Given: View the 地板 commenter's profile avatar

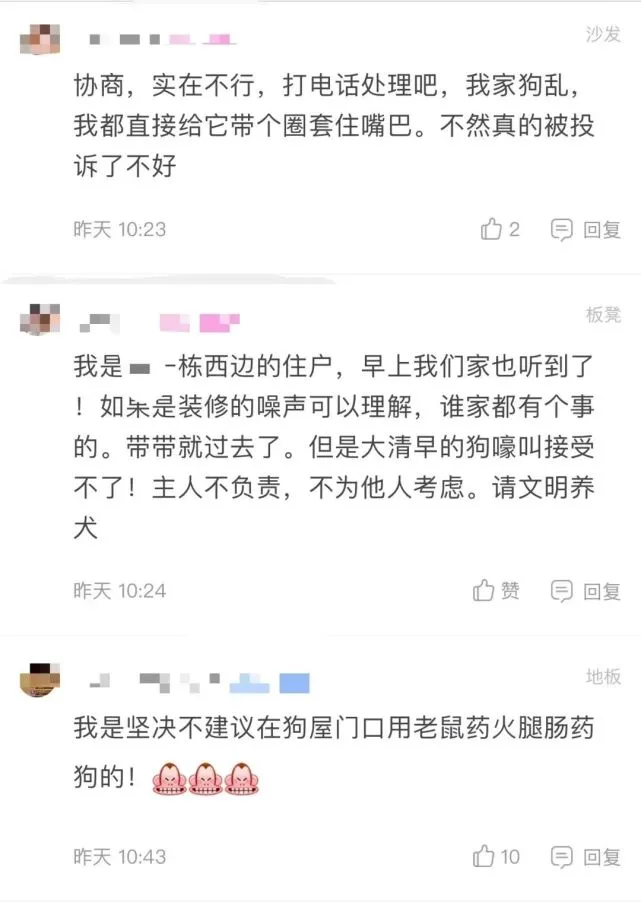Looking at the screenshot, I should pyautogui.click(x=40, y=681).
